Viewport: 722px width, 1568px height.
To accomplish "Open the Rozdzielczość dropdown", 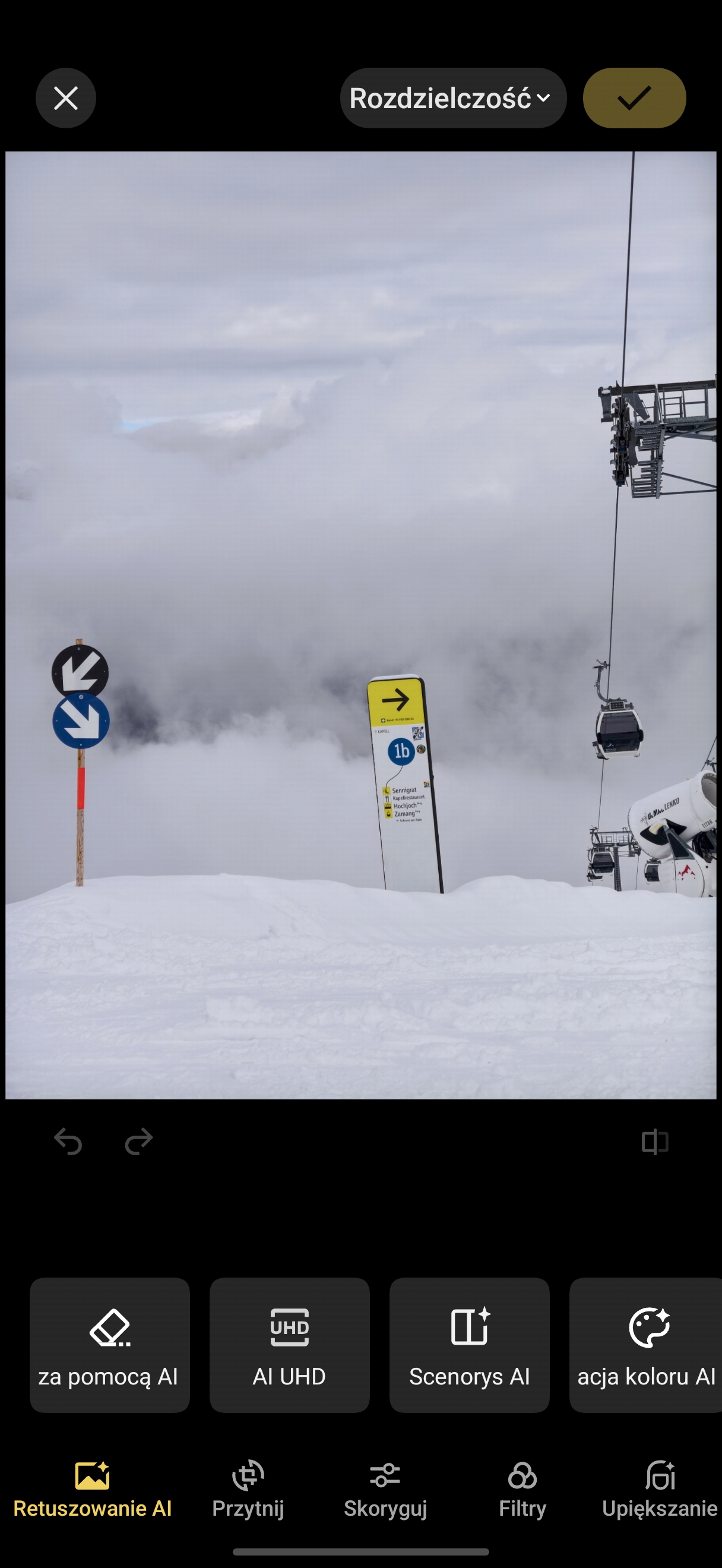I will [452, 98].
